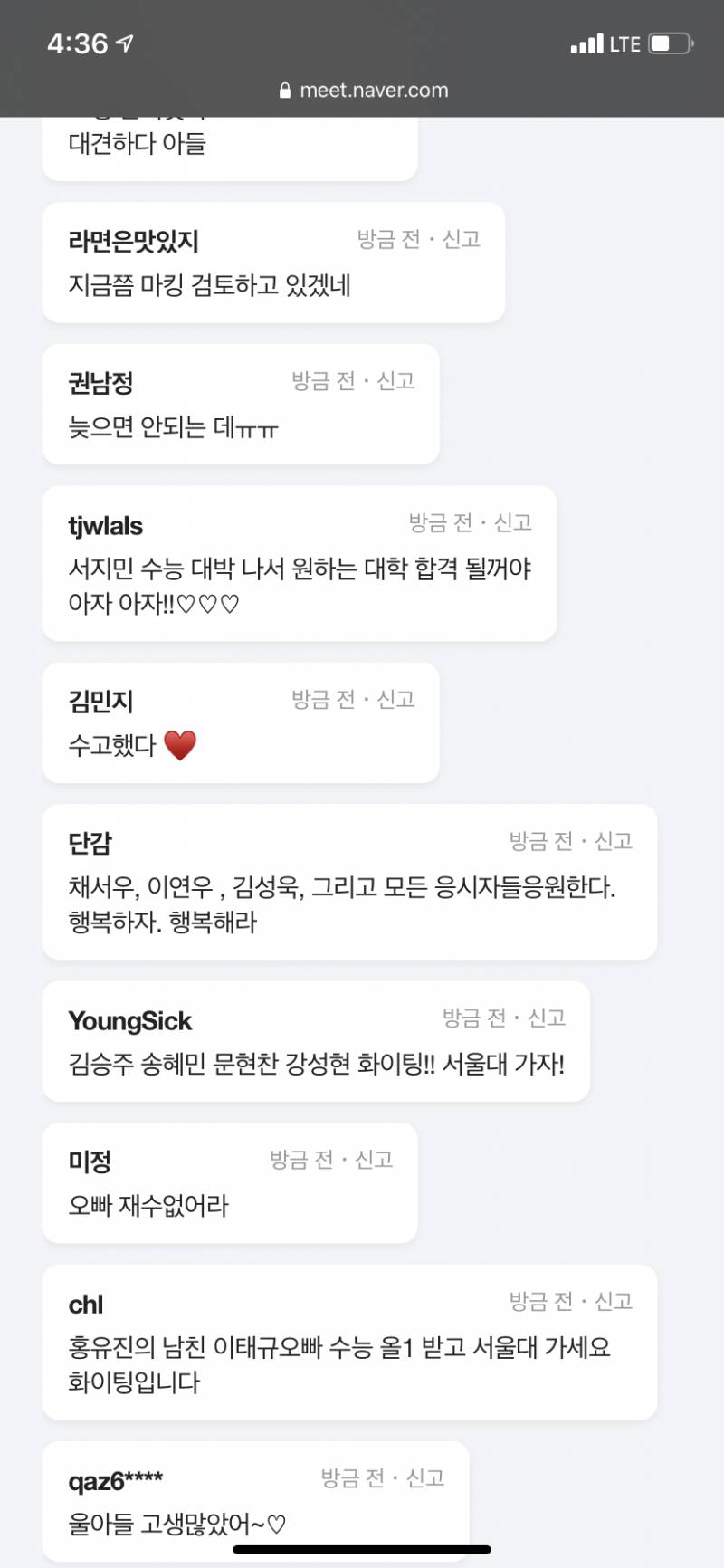Tap 신고 on chl's comment
The width and height of the screenshot is (724, 1568).
tap(614, 1301)
